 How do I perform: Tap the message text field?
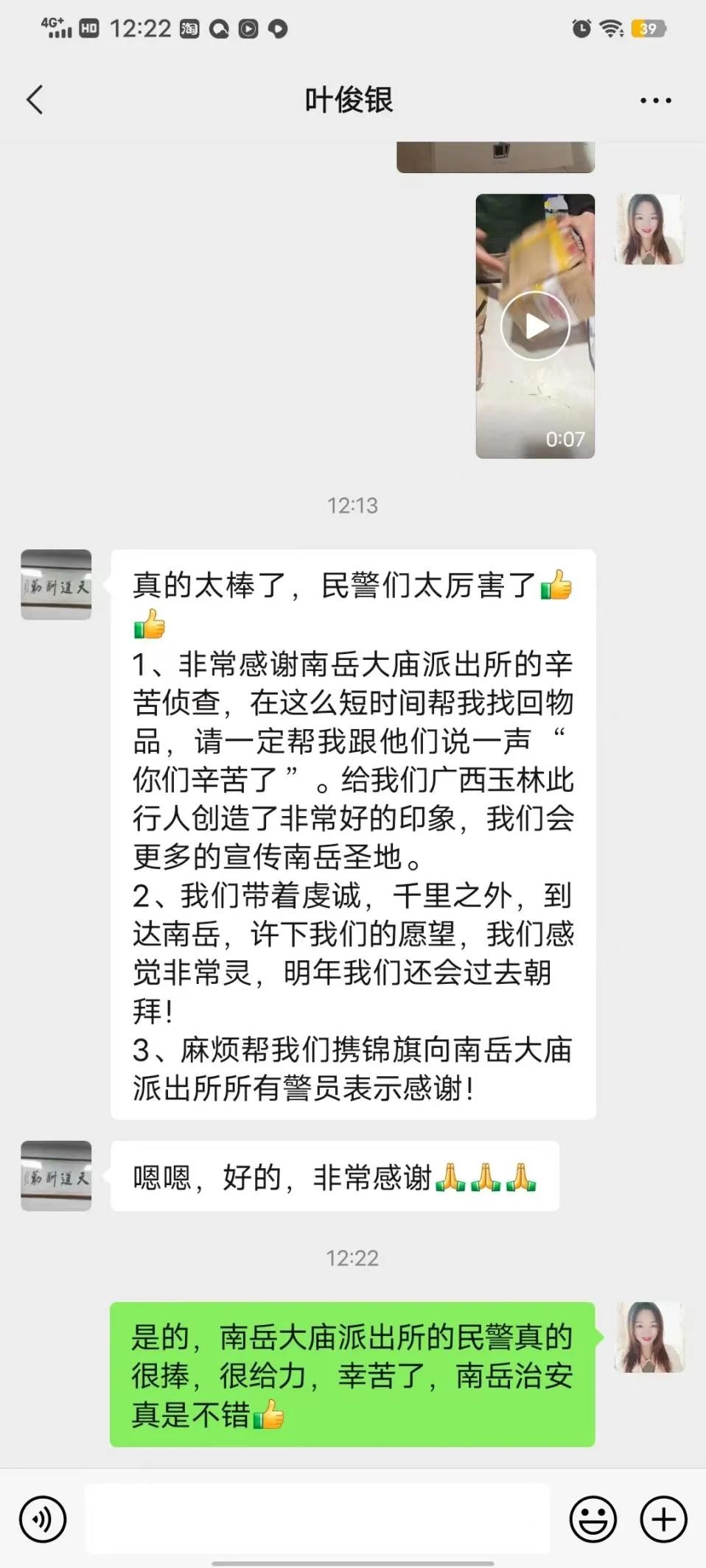click(x=317, y=1519)
